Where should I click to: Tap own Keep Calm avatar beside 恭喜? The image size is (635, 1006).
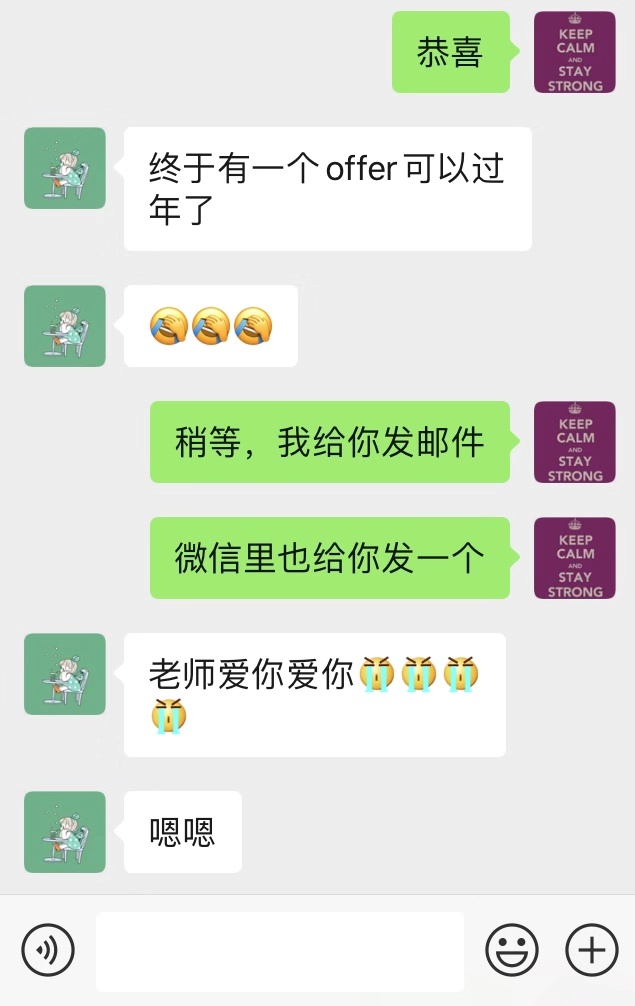tap(575, 52)
